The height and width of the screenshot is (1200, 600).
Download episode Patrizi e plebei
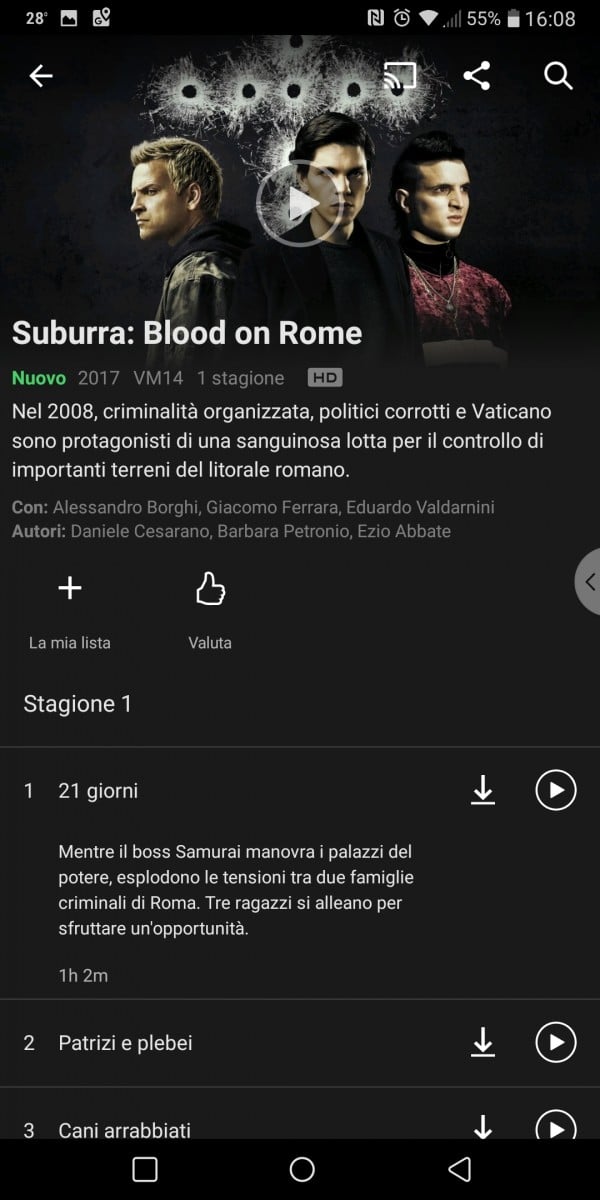[483, 1042]
